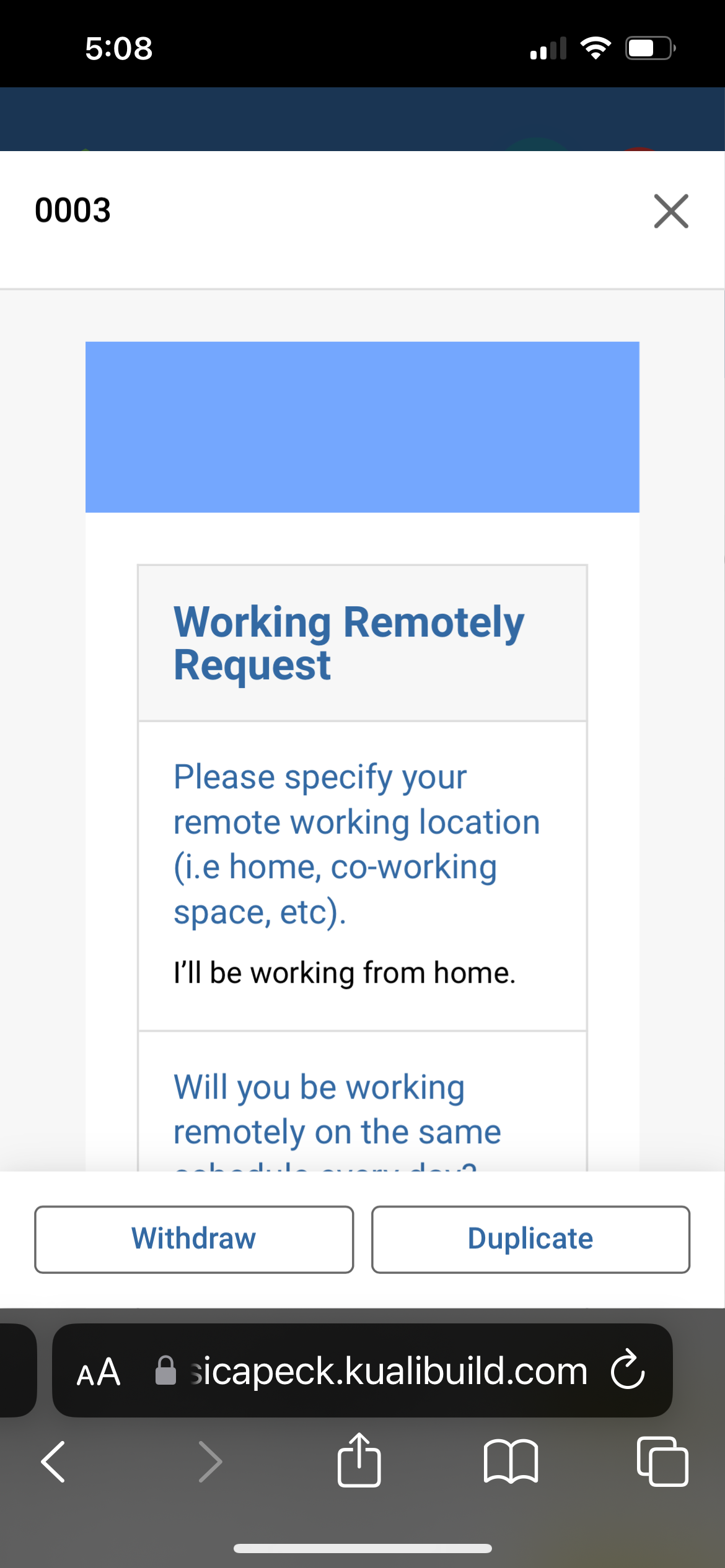Dismiss the 0003 view with the X
Image resolution: width=725 pixels, height=1568 pixels.
pyautogui.click(x=671, y=211)
